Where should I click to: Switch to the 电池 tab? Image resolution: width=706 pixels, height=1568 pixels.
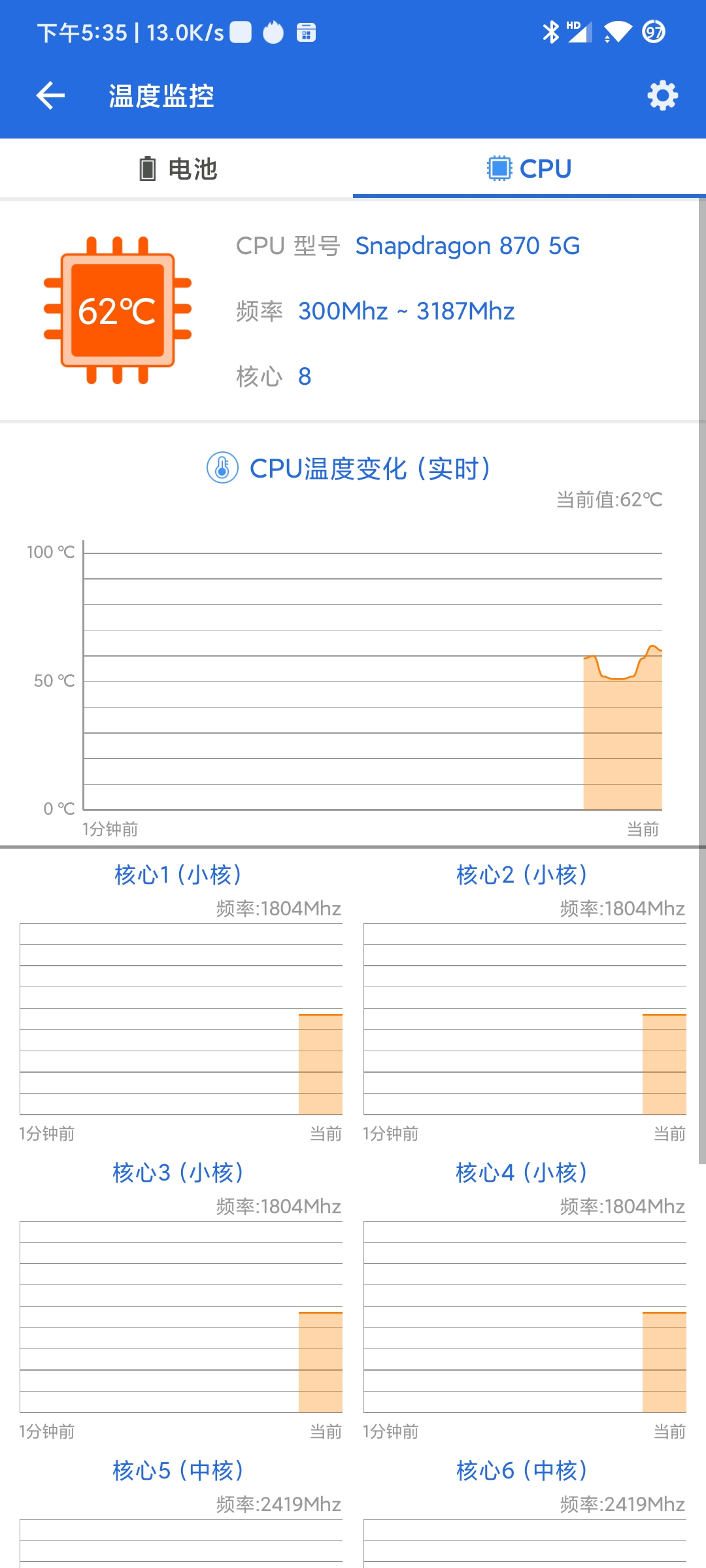coord(176,169)
